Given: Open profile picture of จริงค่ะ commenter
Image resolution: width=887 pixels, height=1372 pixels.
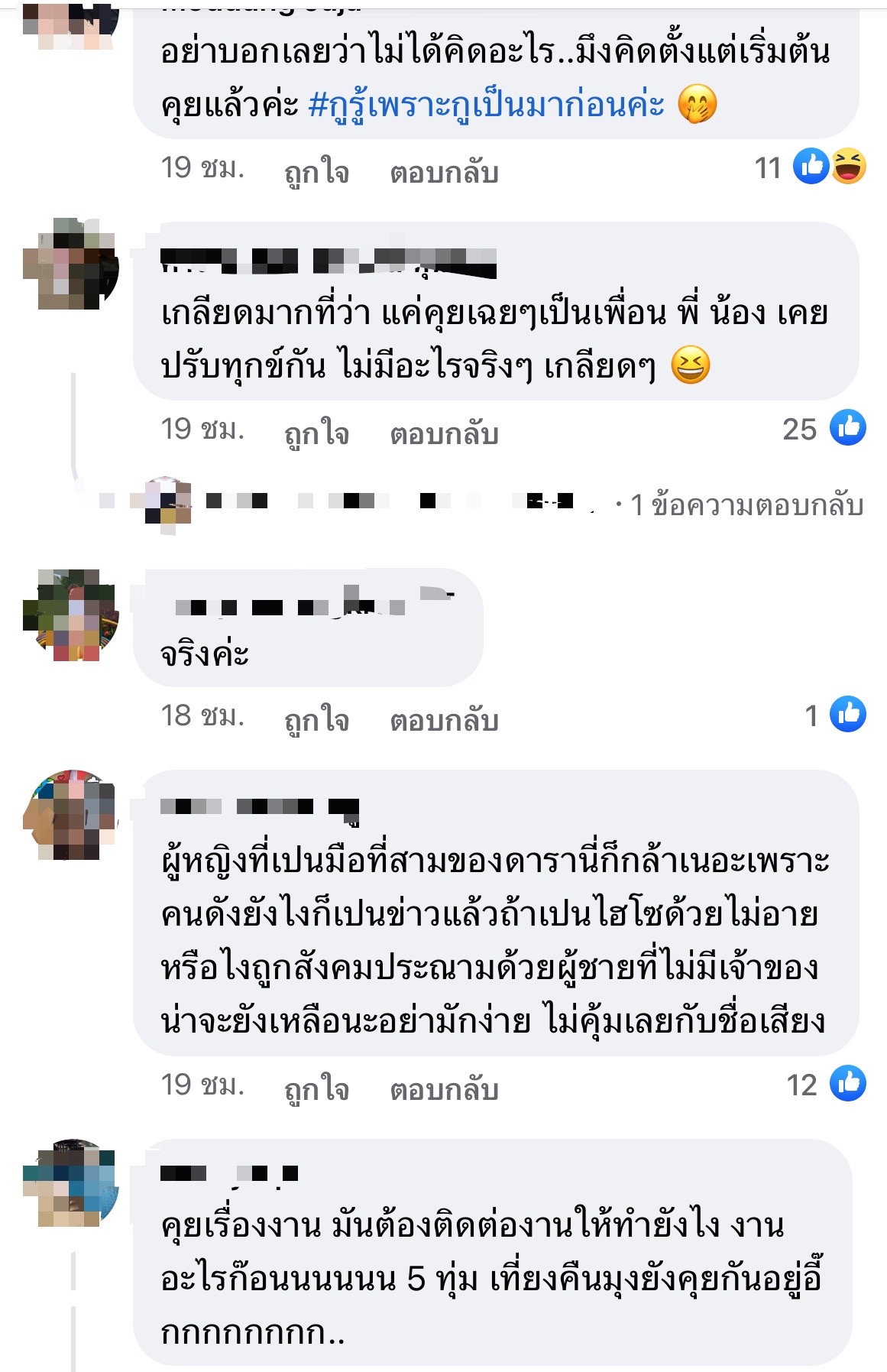Looking at the screenshot, I should [72, 615].
